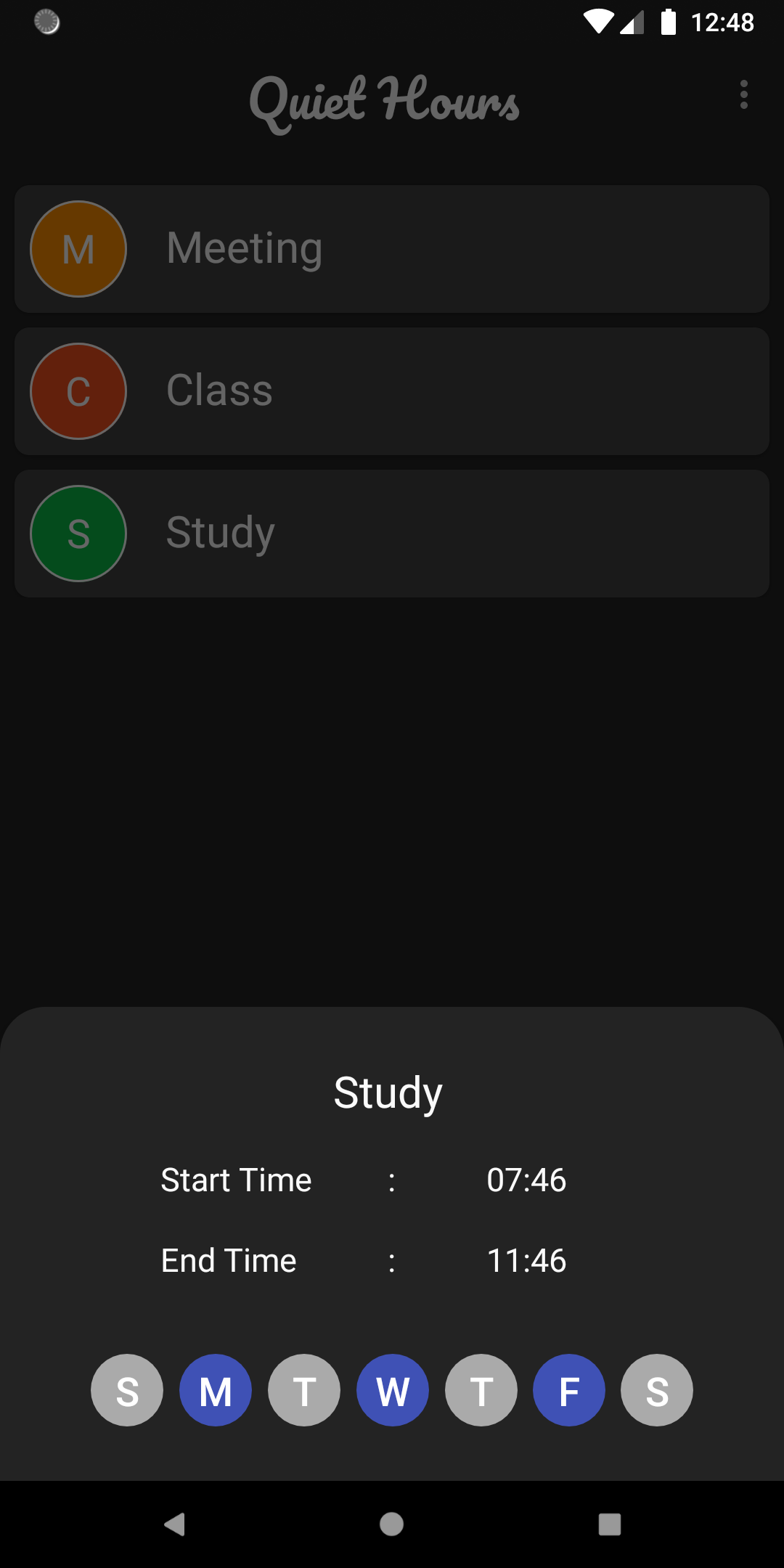
Task: Deselect Friday in the day selector
Action: point(569,1390)
